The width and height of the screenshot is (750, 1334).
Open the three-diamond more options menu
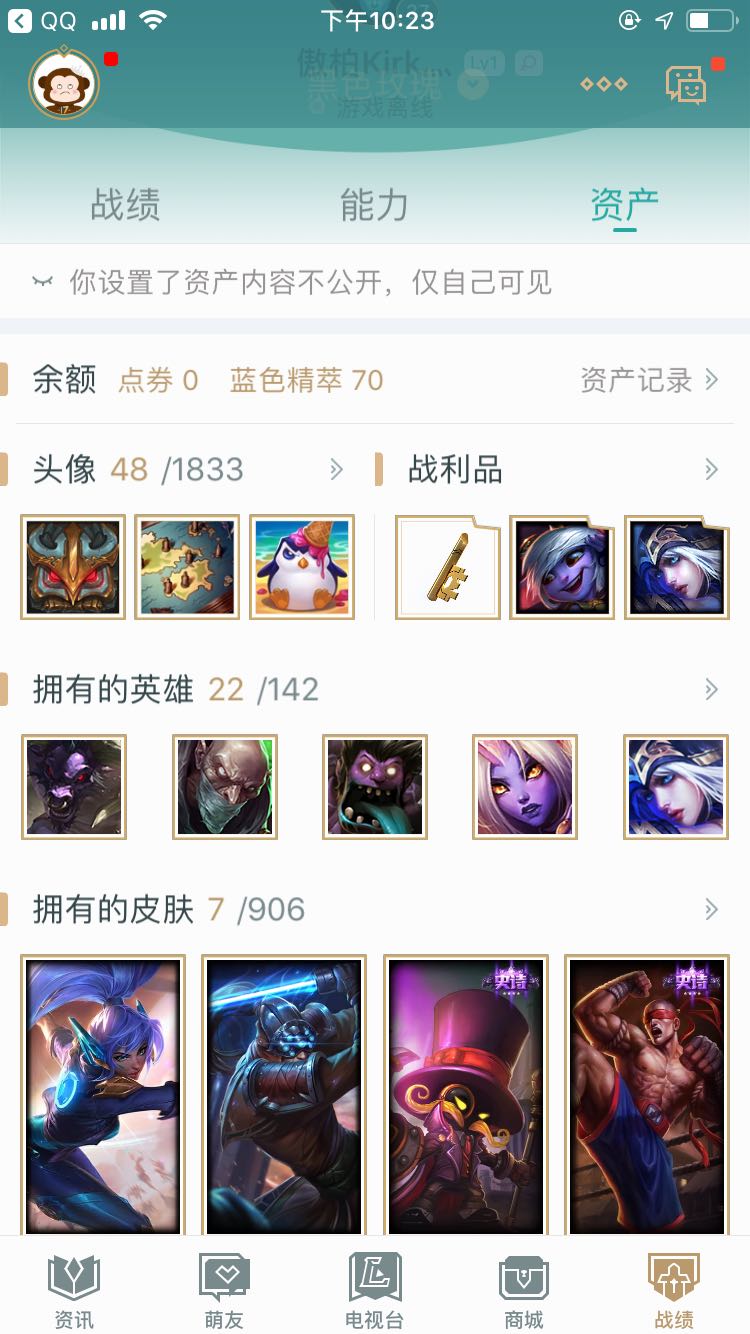pyautogui.click(x=604, y=84)
